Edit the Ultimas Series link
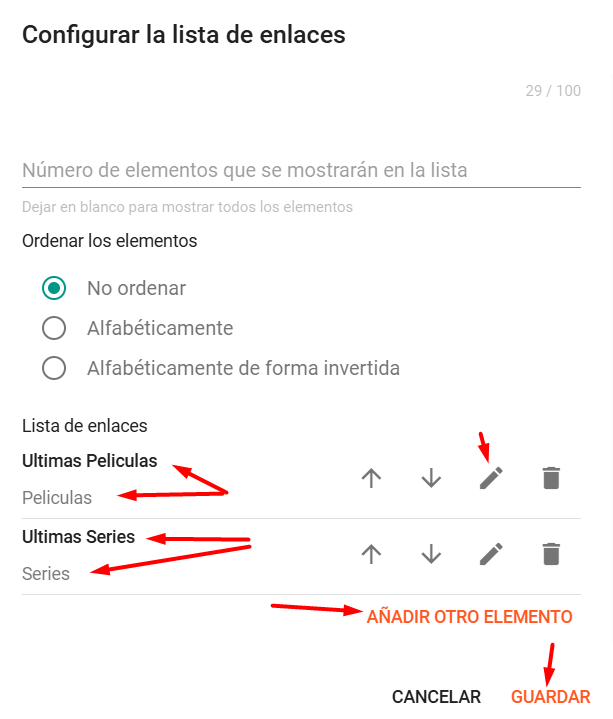The image size is (613, 719). (491, 554)
